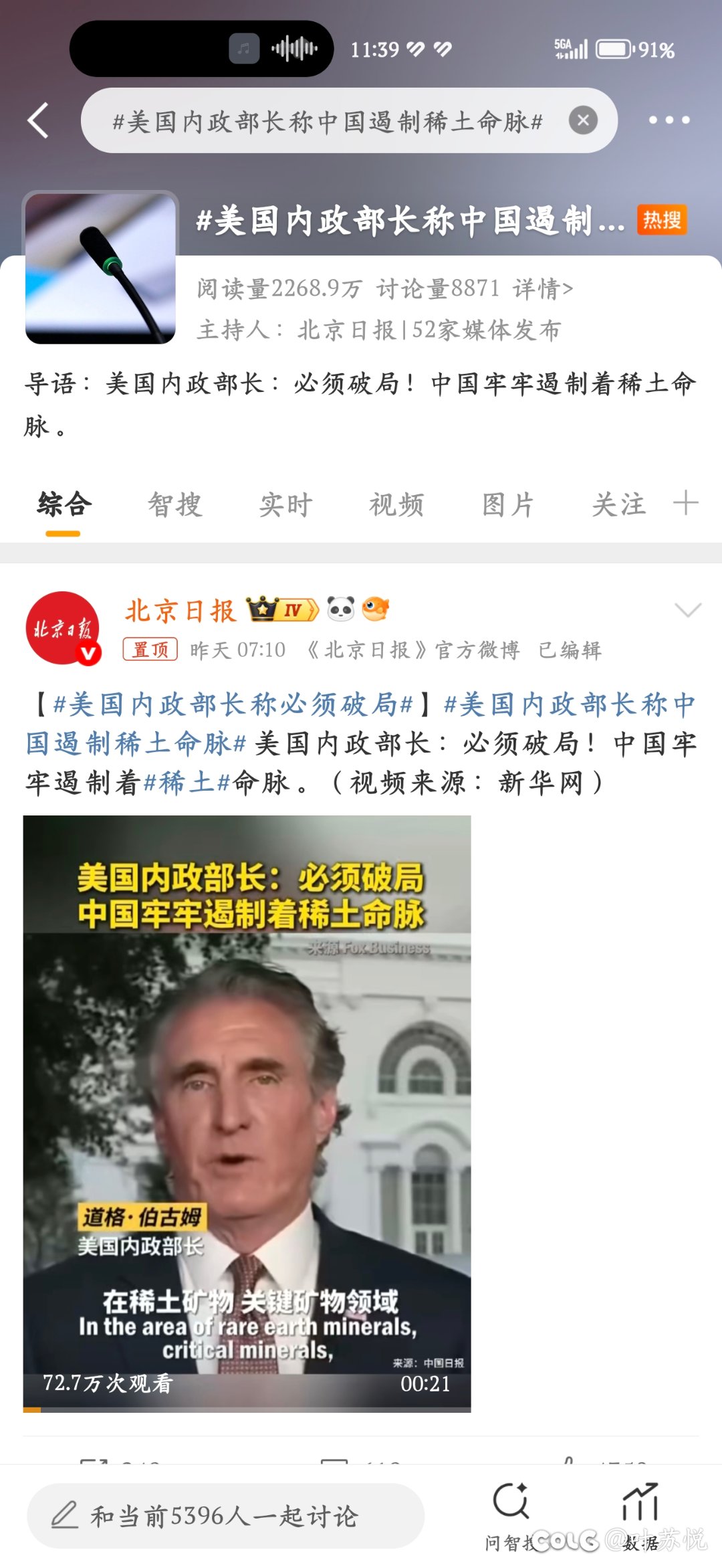Switch to the 关注 tab
Image resolution: width=722 pixels, height=1568 pixels.
pyautogui.click(x=619, y=505)
